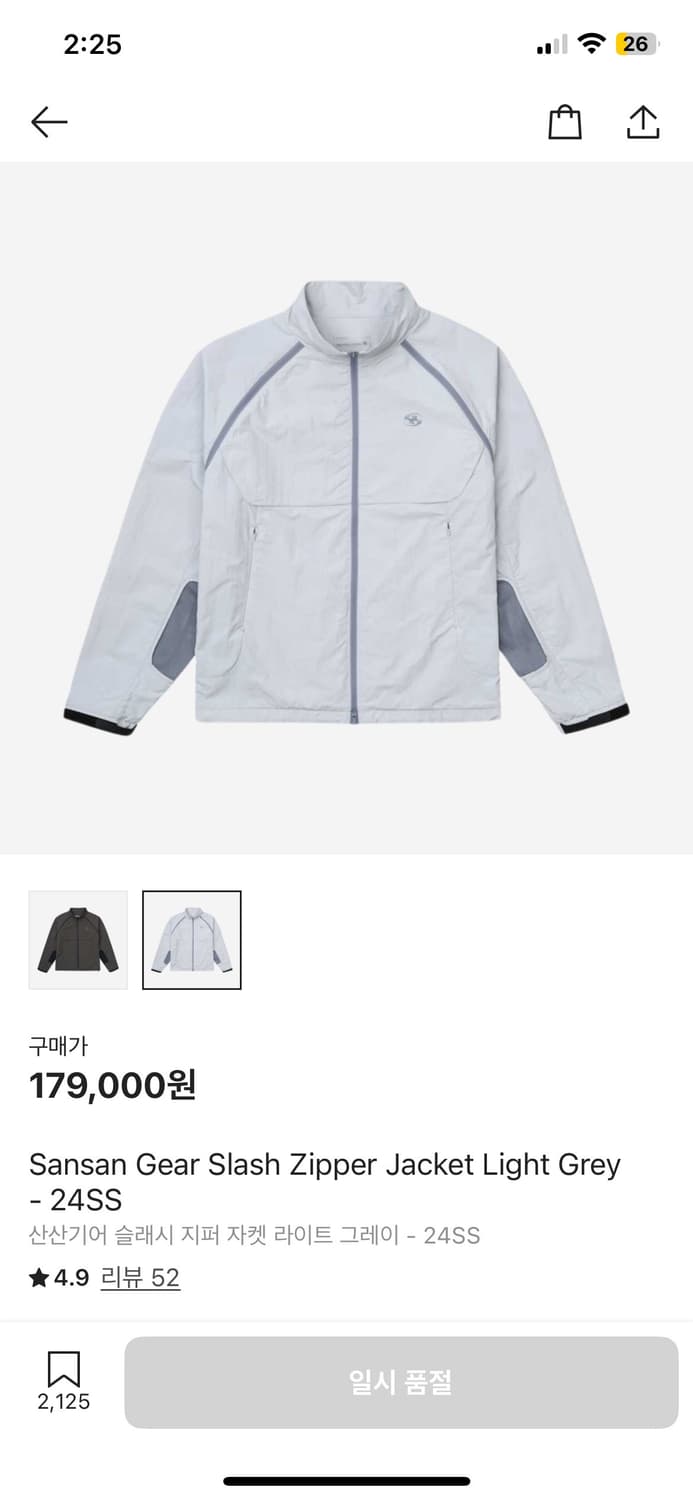
Task: Open the shopping bag
Action: (x=565, y=122)
